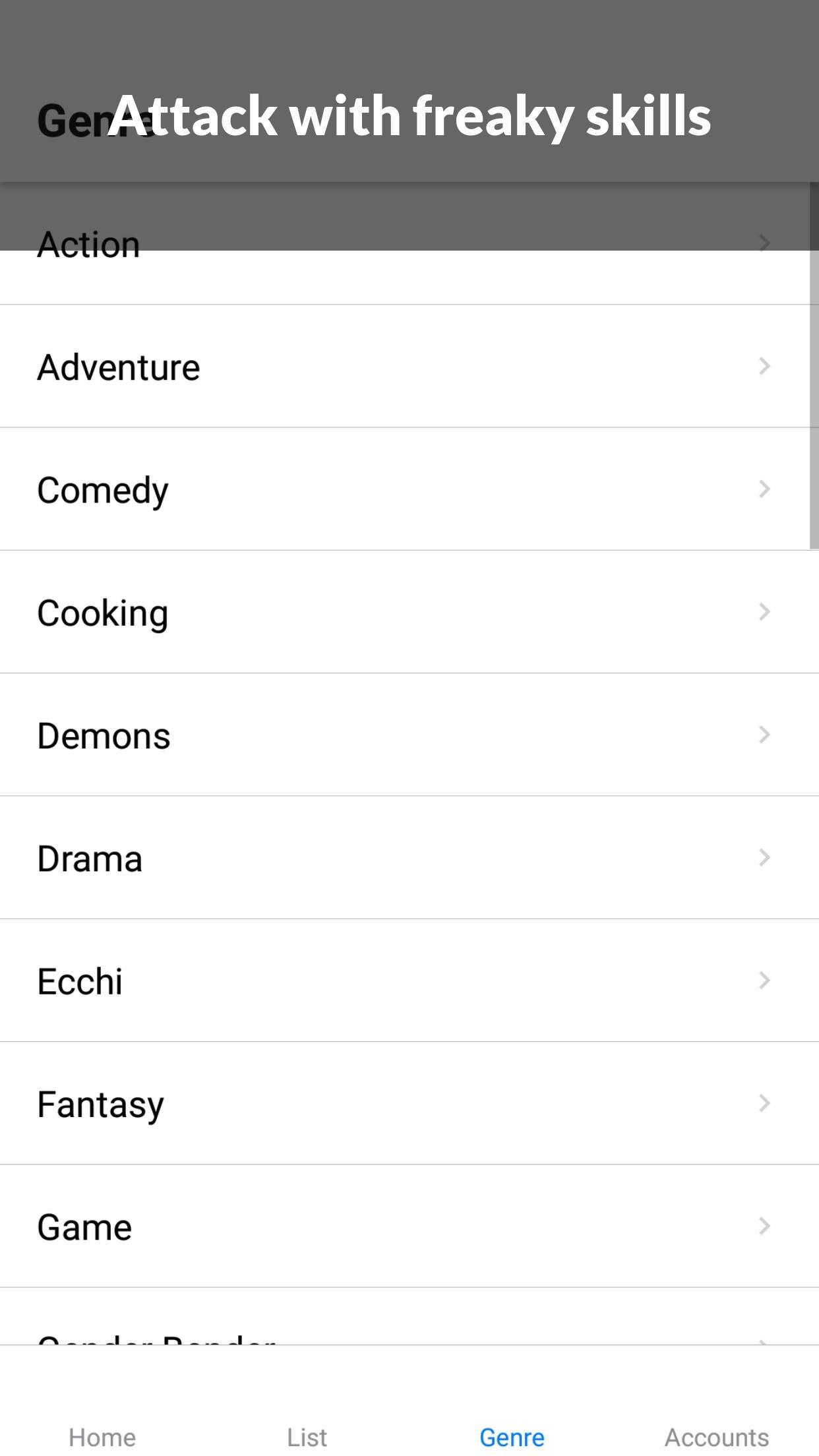
Task: Open the Accounts tab
Action: (x=717, y=1437)
